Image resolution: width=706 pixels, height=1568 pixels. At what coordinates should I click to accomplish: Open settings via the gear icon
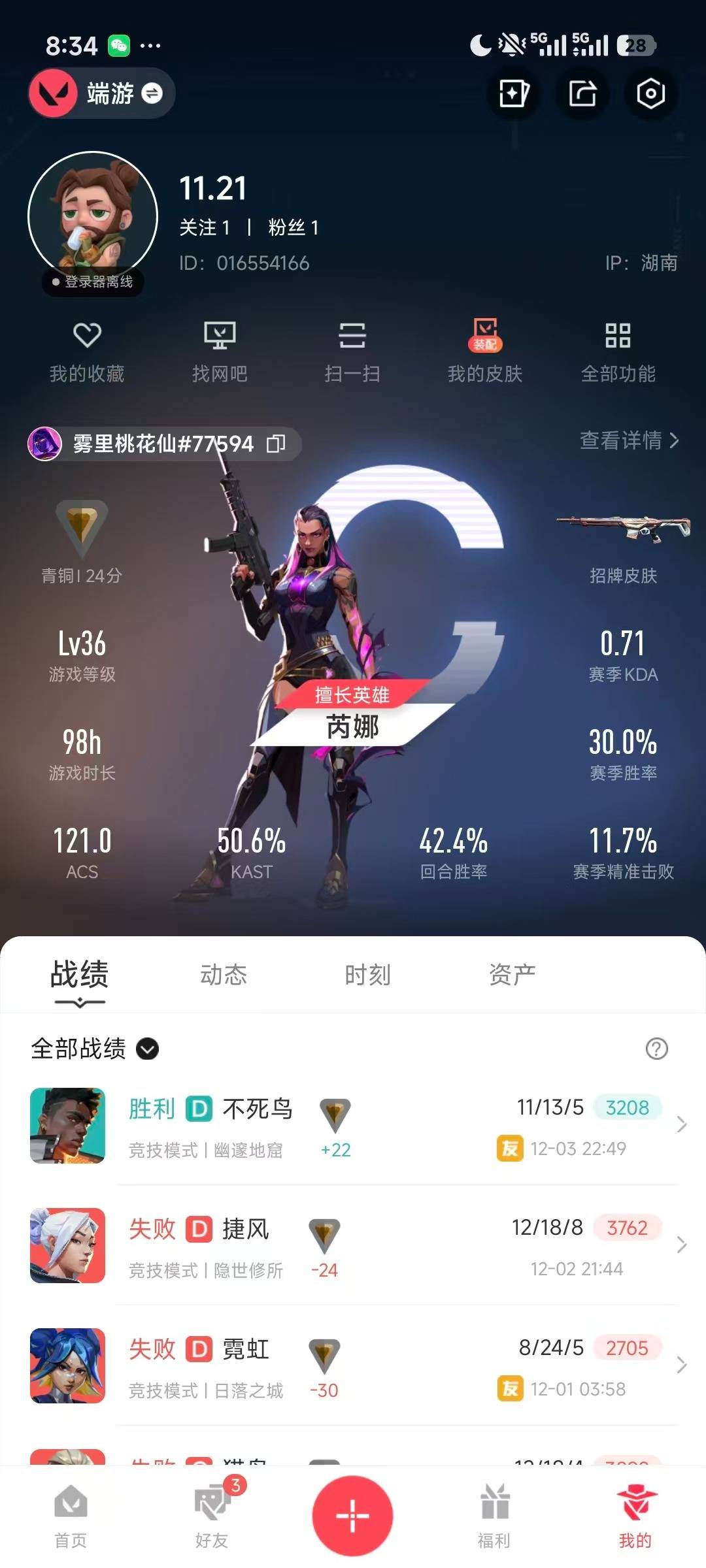pyautogui.click(x=650, y=95)
